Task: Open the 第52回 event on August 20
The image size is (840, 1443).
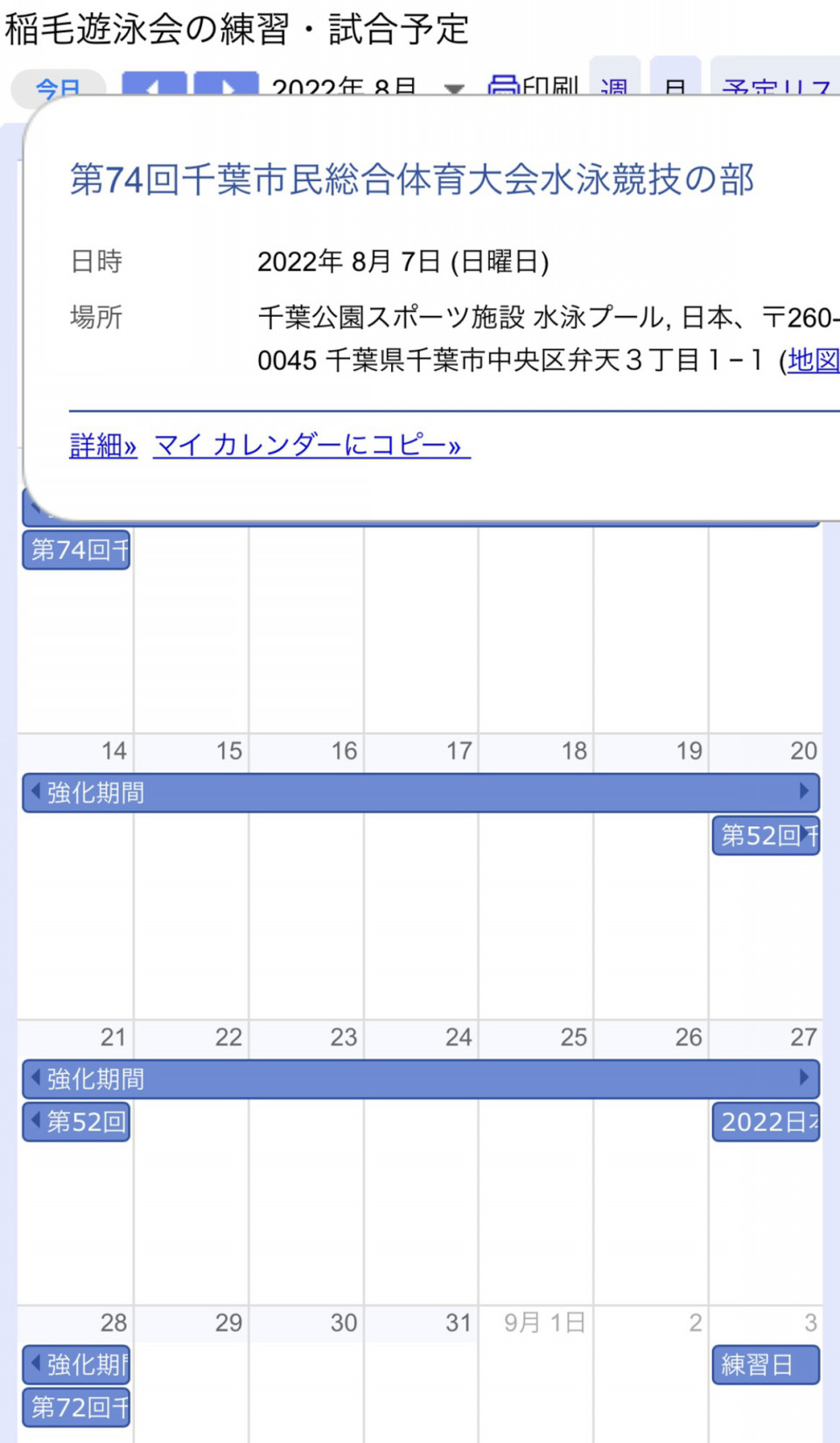Action: click(766, 836)
